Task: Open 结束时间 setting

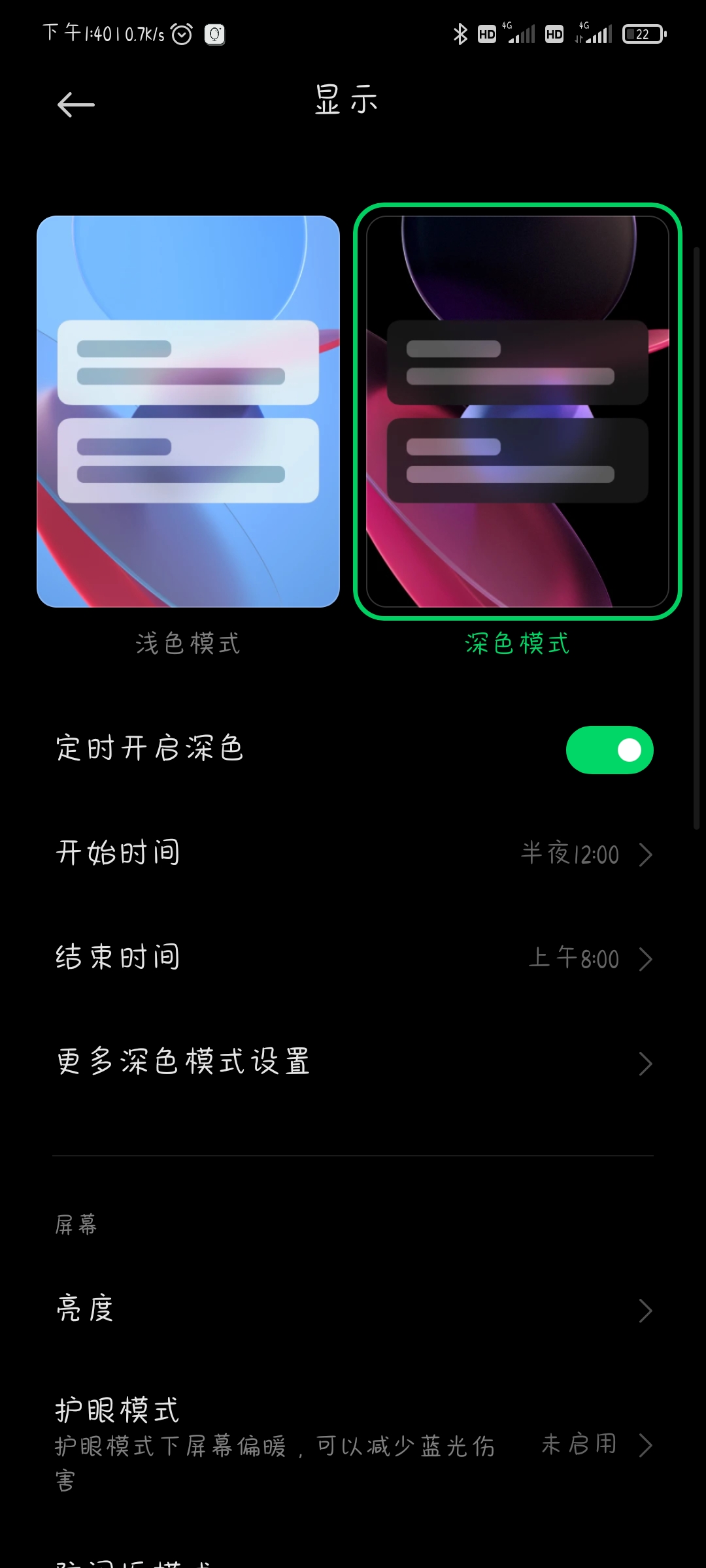Action: [353, 958]
